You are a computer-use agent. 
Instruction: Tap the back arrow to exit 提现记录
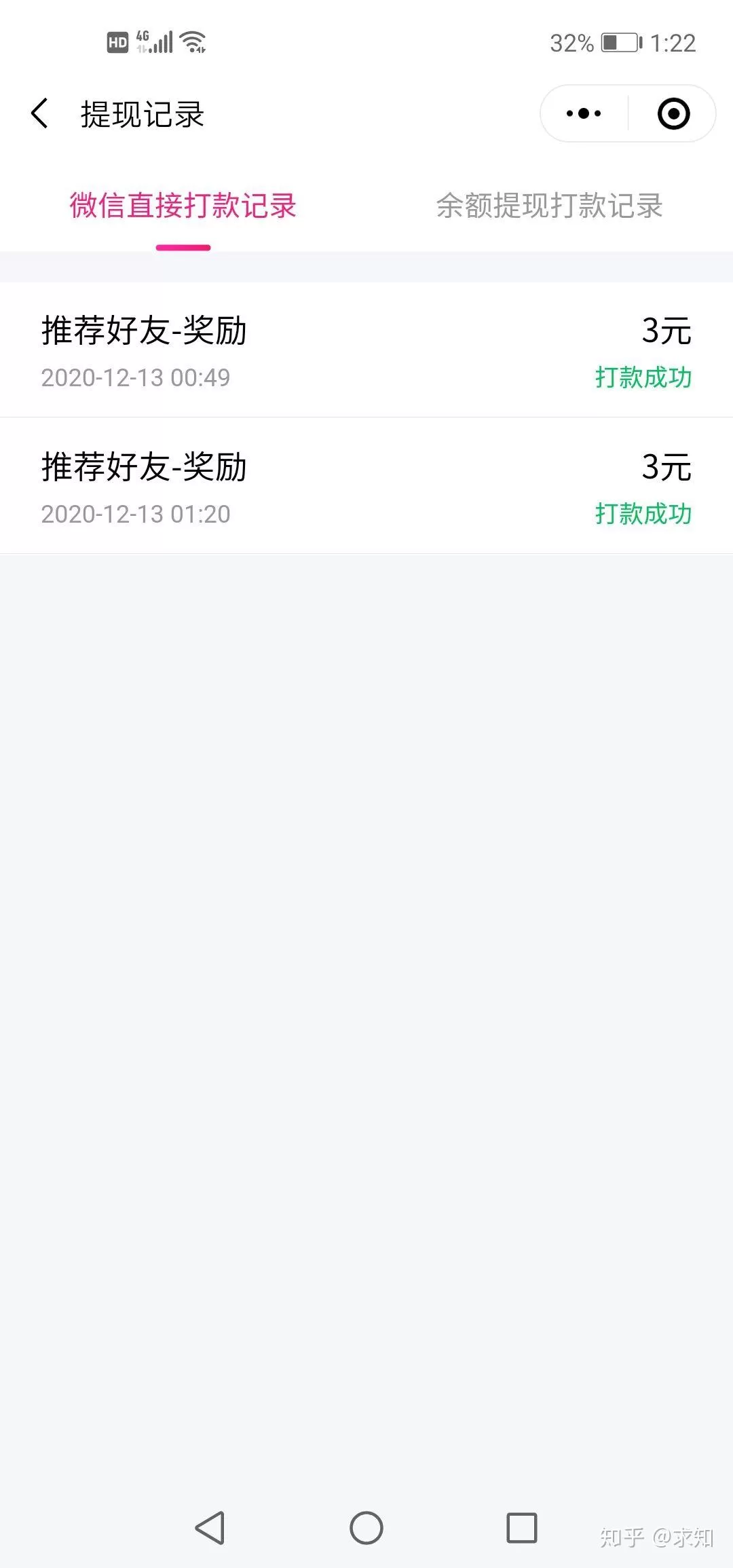click(39, 114)
